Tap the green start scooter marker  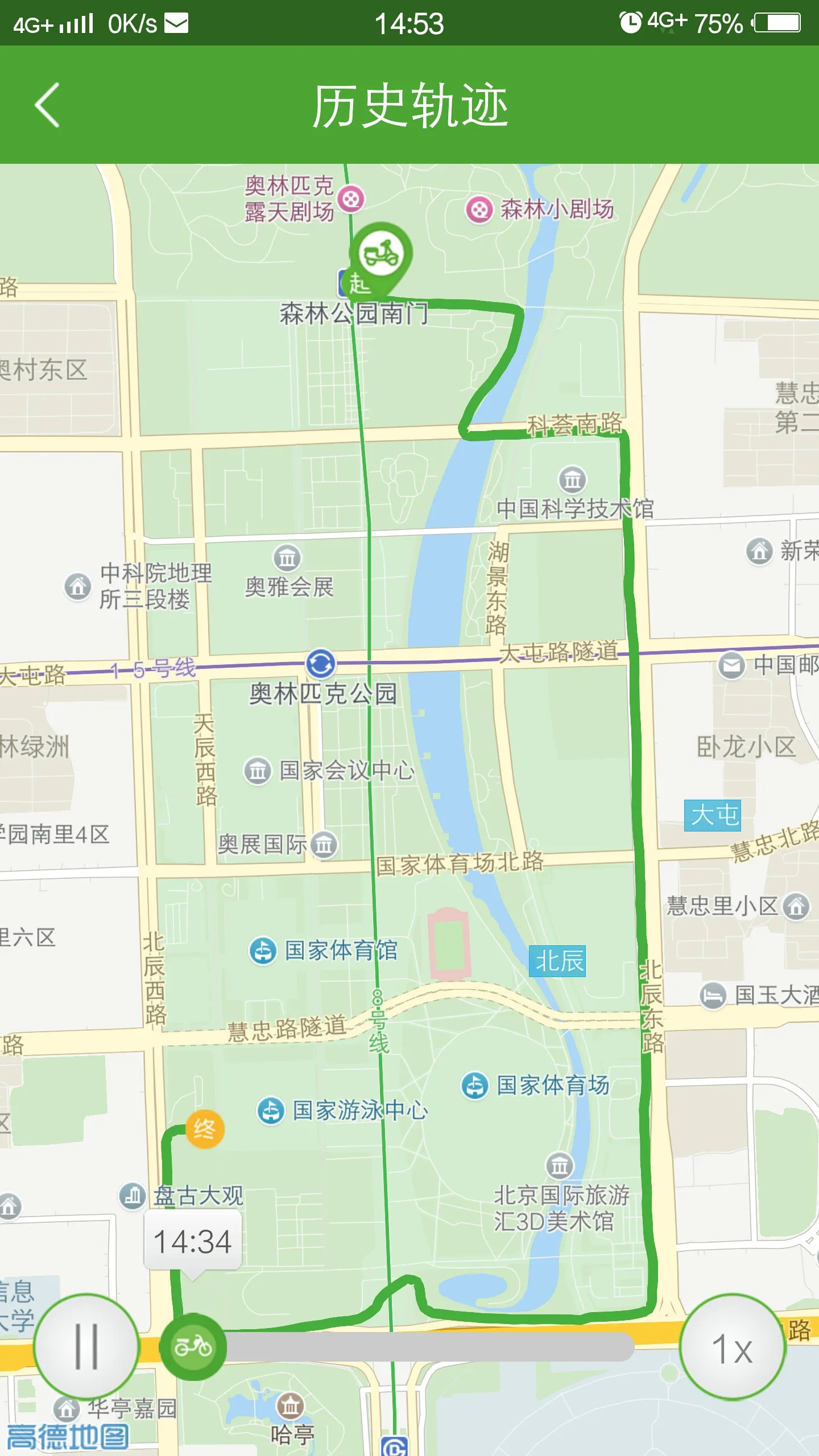pyautogui.click(x=380, y=254)
